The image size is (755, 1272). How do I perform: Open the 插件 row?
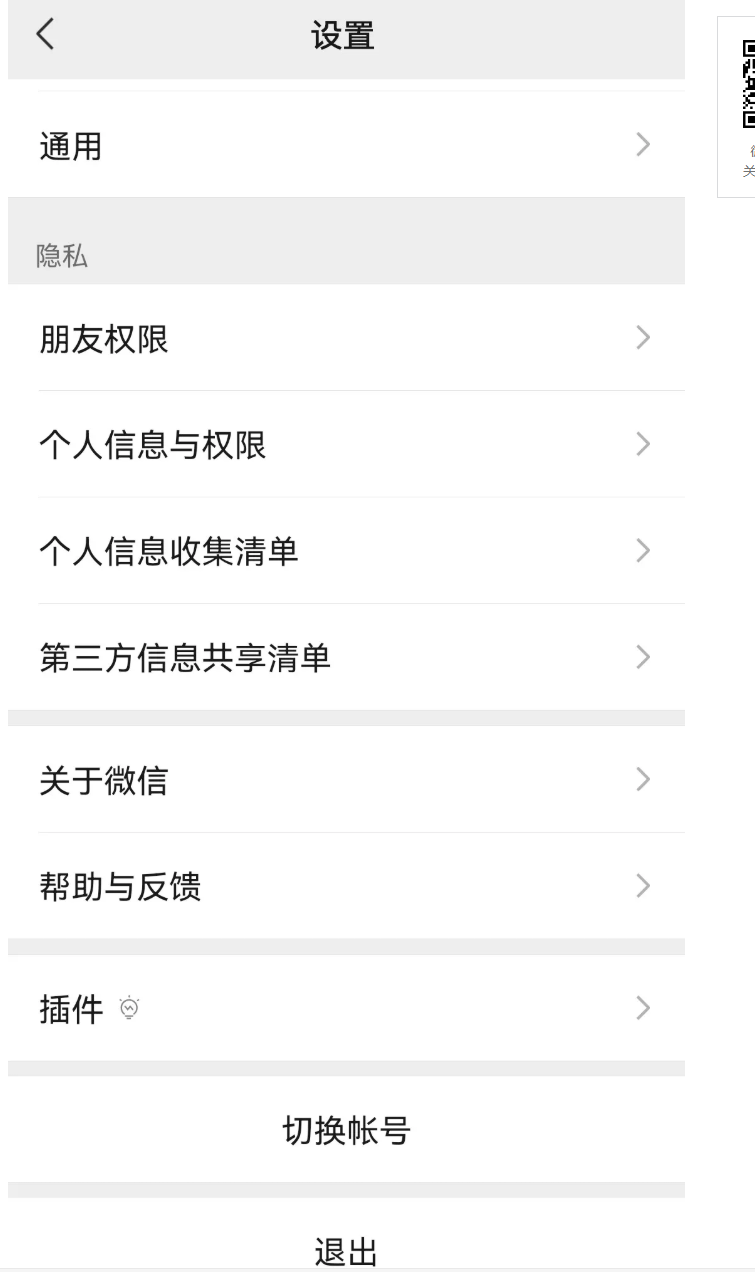(x=346, y=1008)
